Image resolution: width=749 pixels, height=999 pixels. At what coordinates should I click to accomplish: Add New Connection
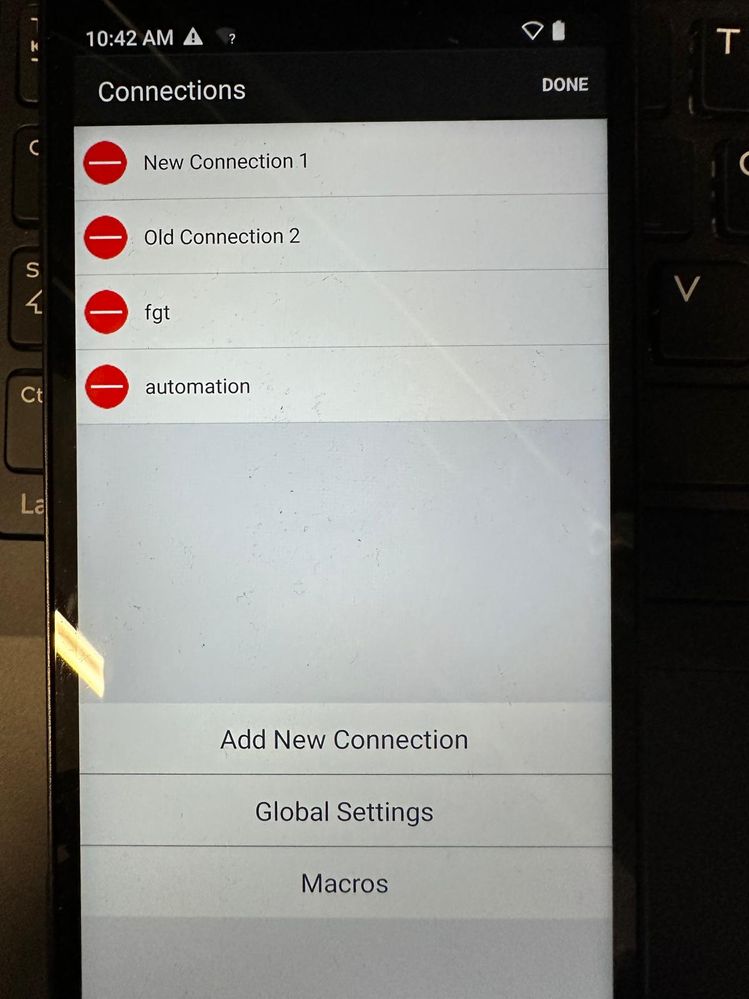[x=344, y=740]
